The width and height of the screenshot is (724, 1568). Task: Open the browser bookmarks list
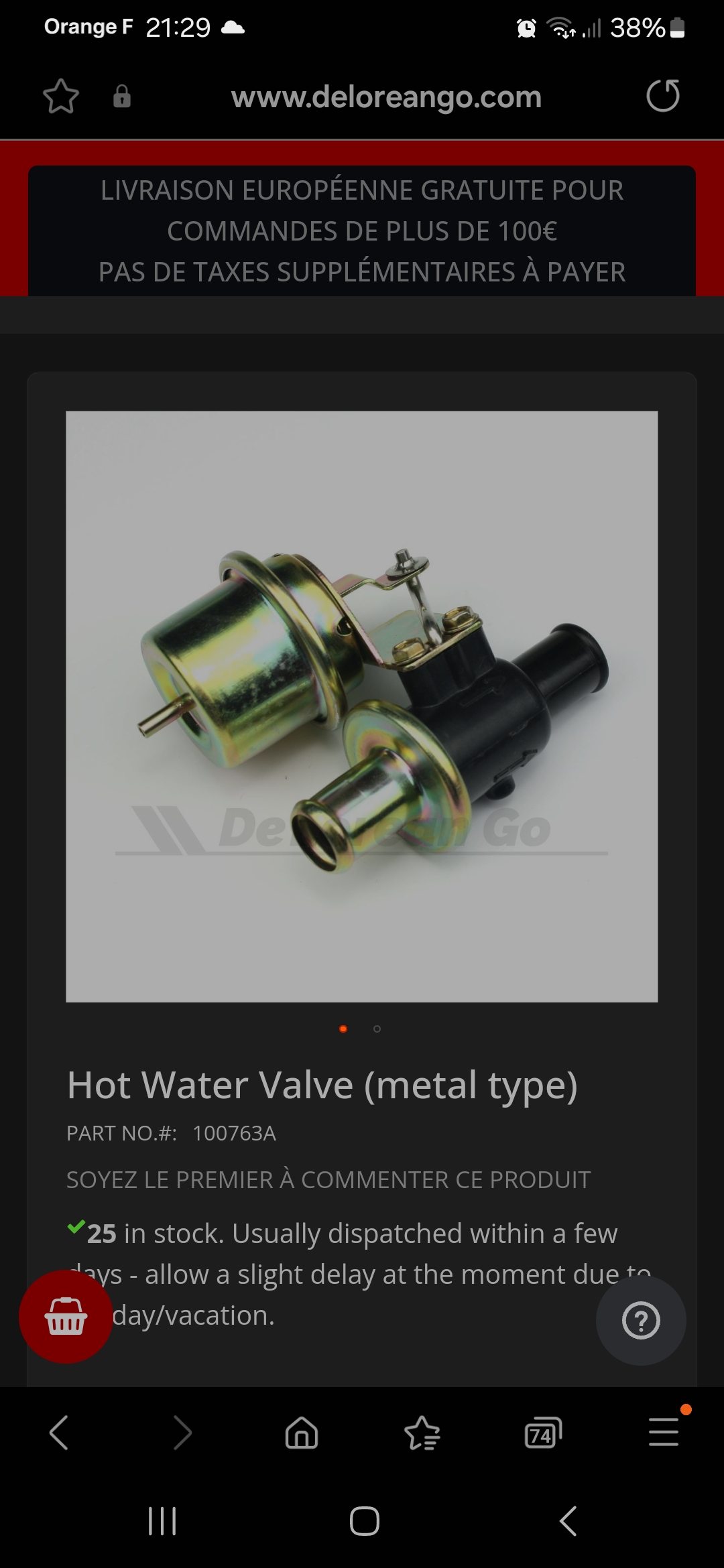(422, 1433)
